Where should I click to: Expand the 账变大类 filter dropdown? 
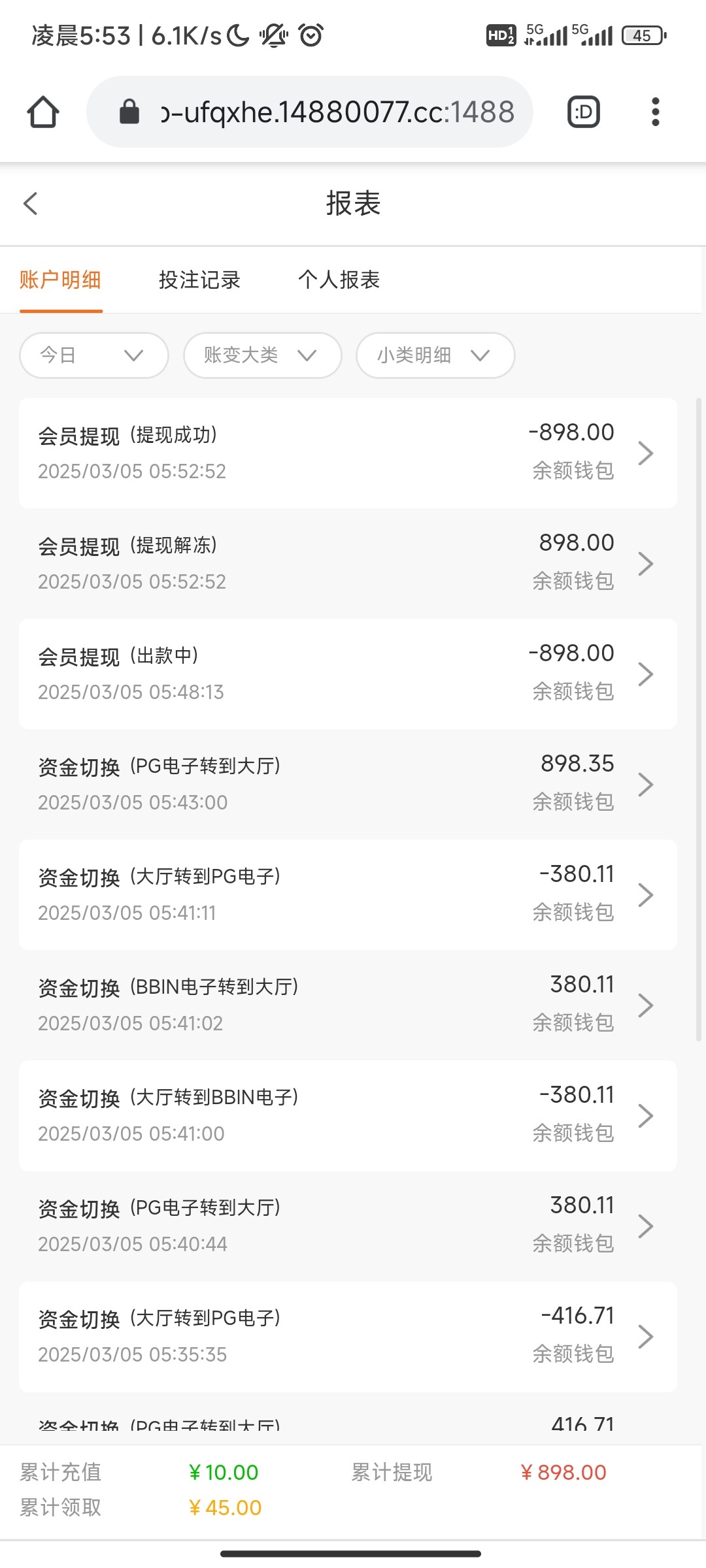(x=262, y=355)
